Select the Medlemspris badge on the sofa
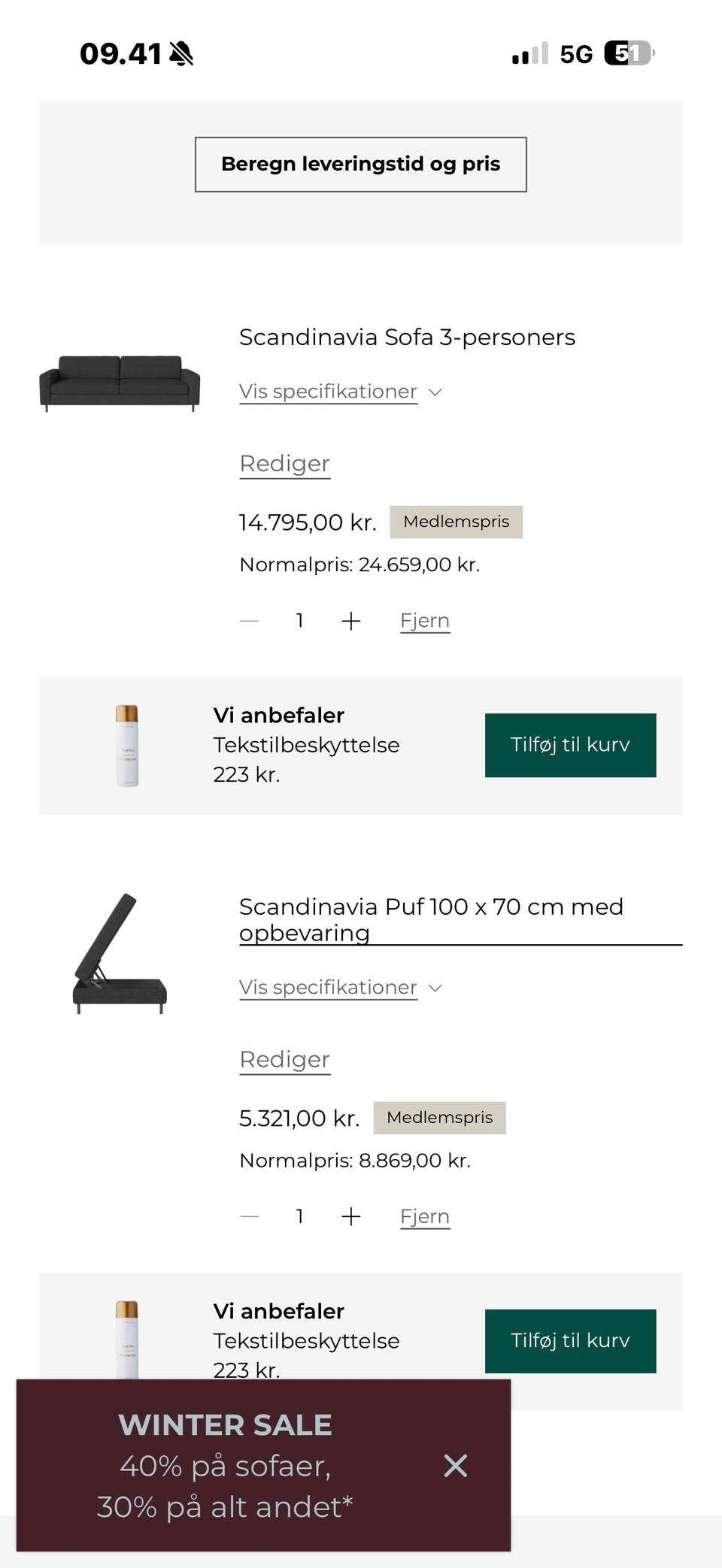Viewport: 722px width, 1568px height. click(x=456, y=521)
